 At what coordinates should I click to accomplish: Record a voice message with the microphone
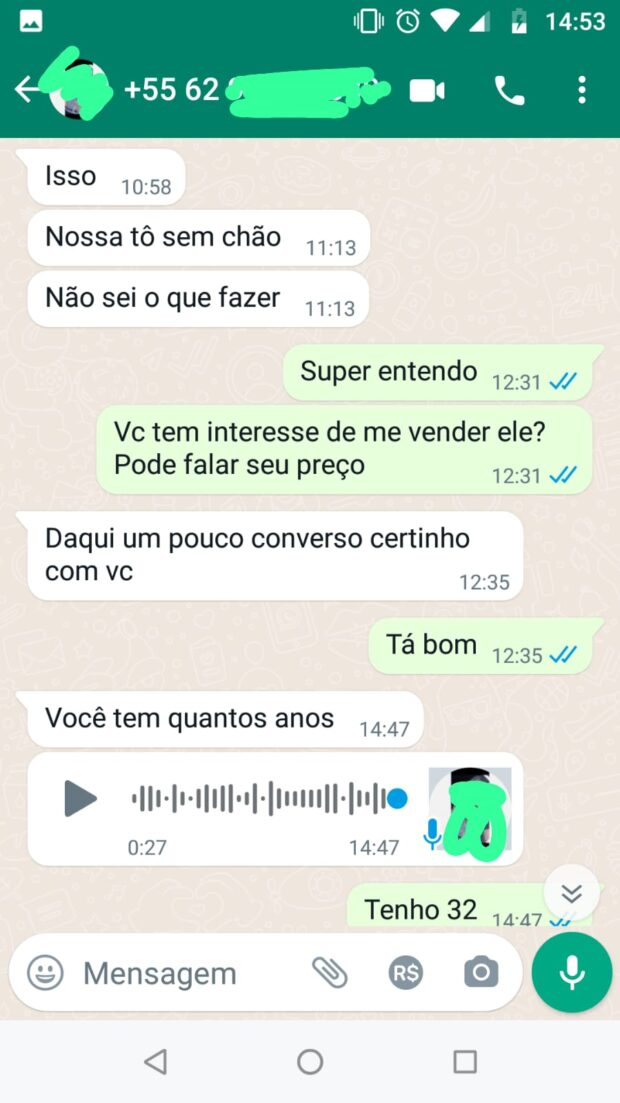click(571, 973)
